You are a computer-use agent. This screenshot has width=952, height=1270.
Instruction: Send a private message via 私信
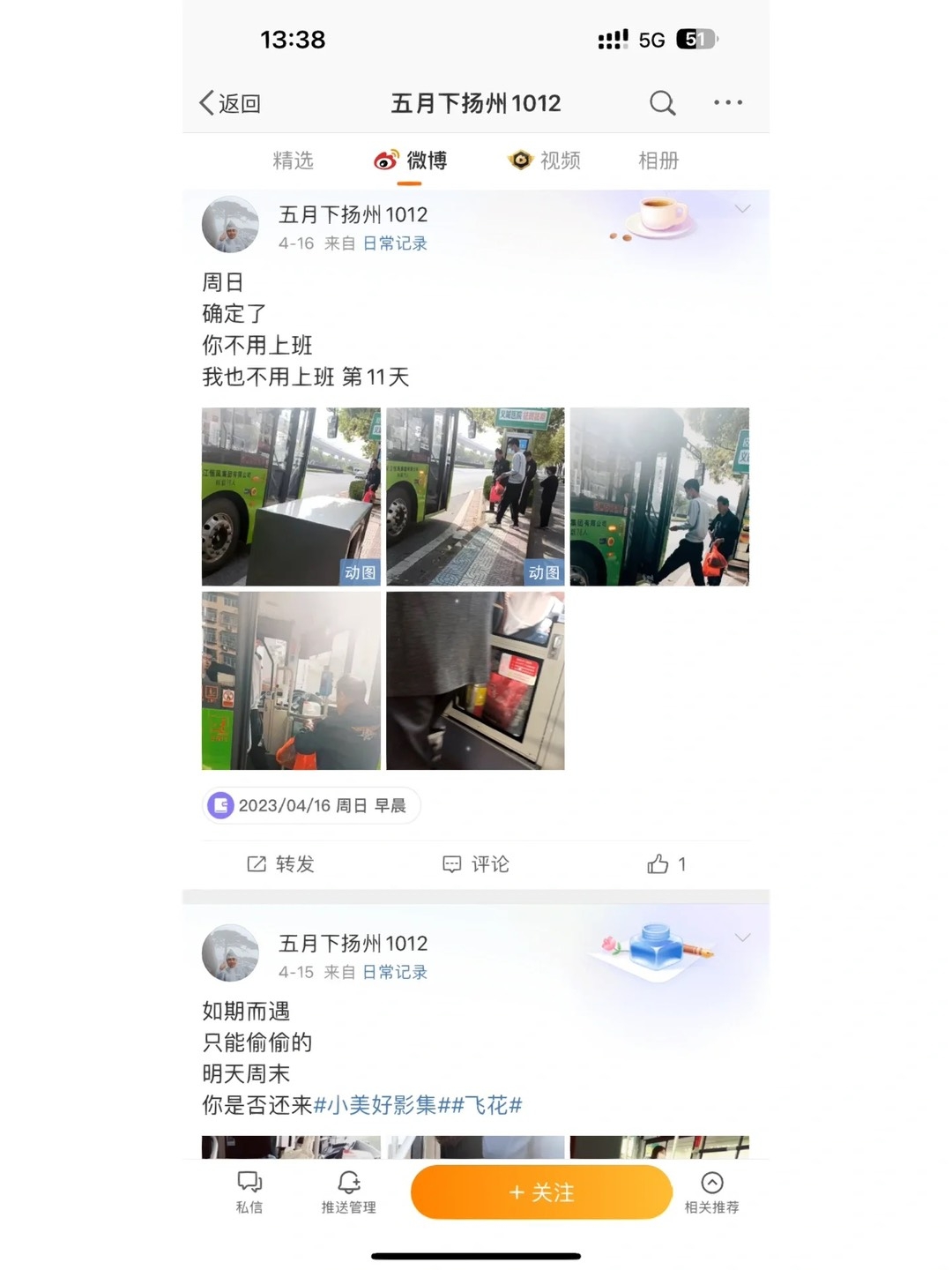[249, 1192]
